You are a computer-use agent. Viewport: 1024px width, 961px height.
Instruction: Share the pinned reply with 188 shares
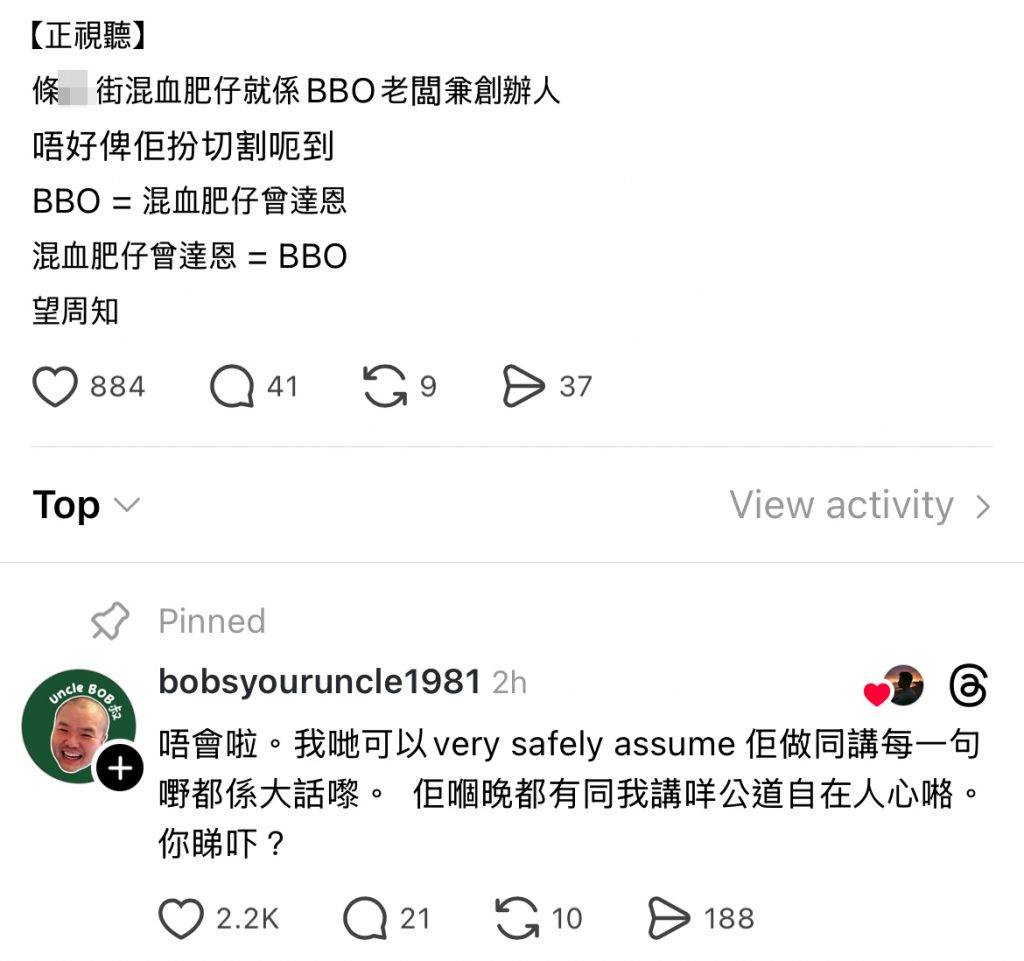click(669, 918)
